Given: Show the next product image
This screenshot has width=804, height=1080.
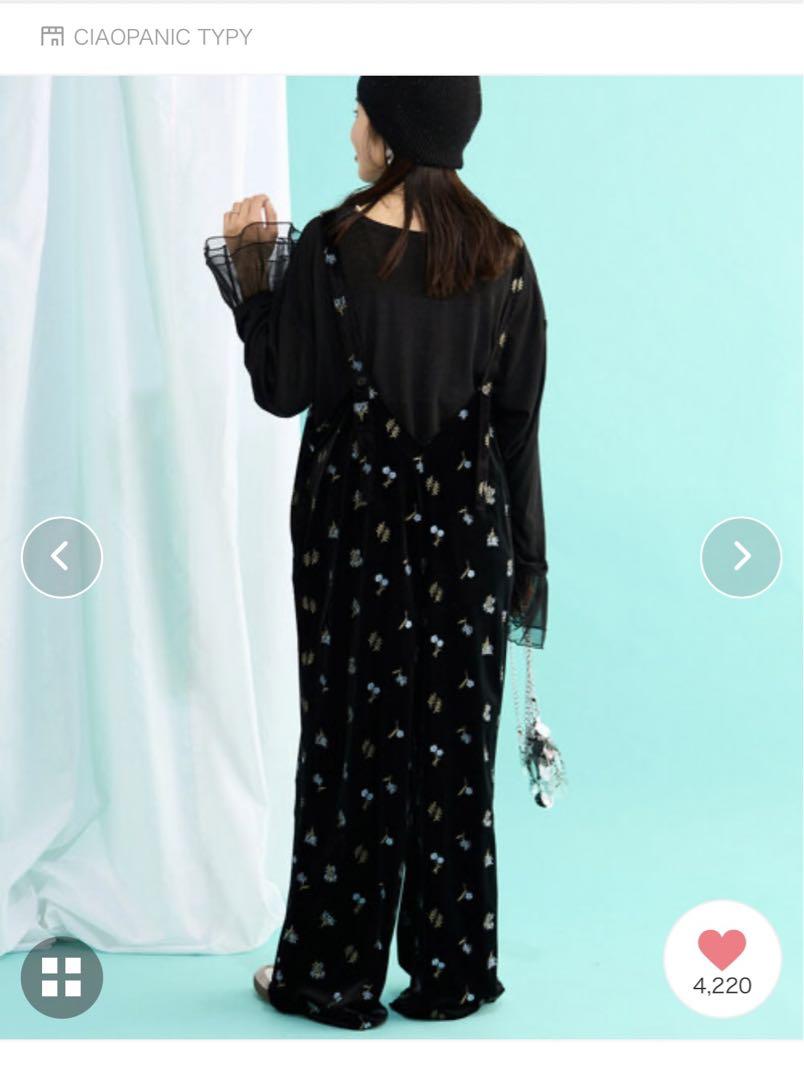Looking at the screenshot, I should pyautogui.click(x=741, y=557).
